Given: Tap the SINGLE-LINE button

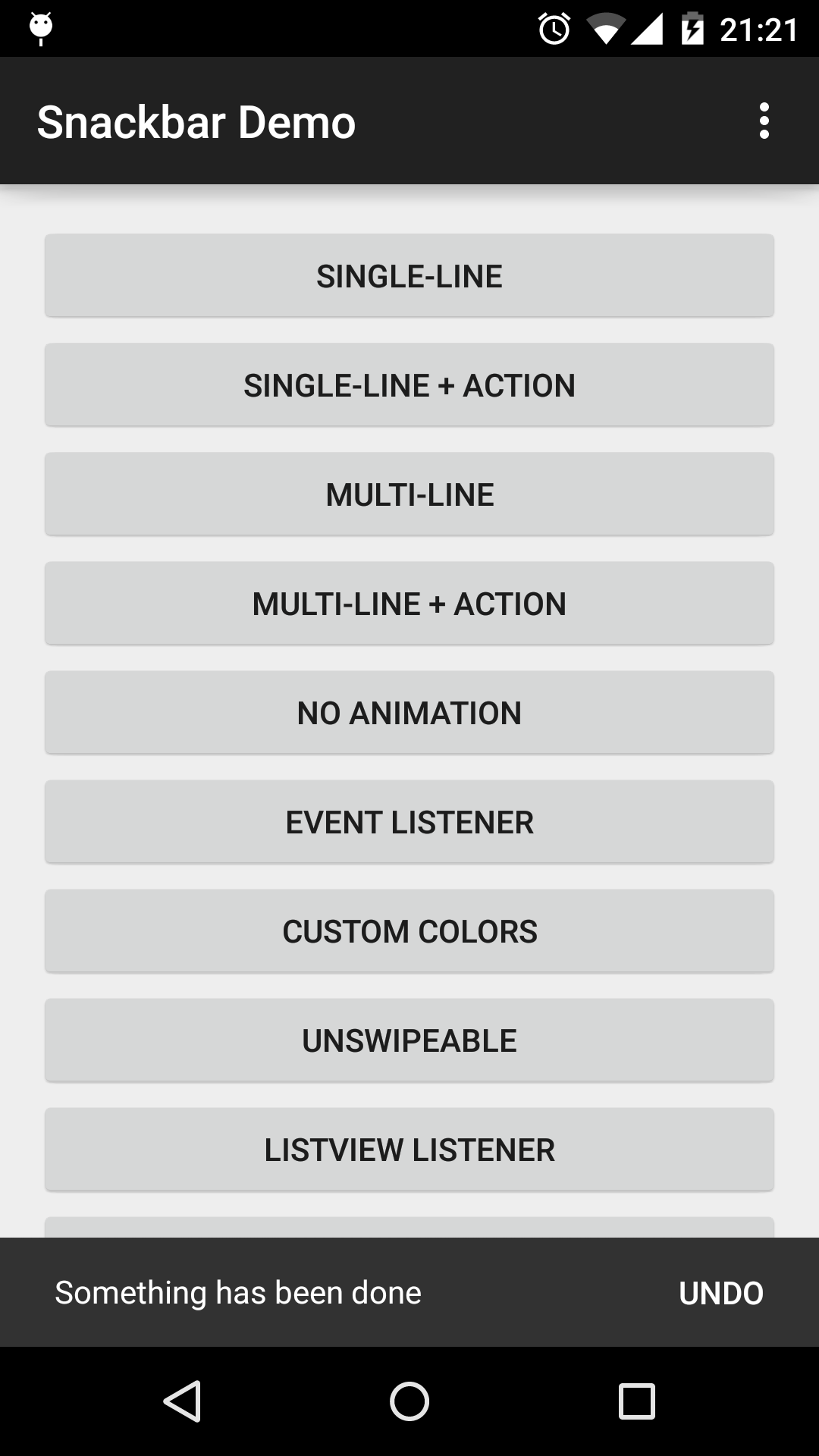Looking at the screenshot, I should pos(409,276).
